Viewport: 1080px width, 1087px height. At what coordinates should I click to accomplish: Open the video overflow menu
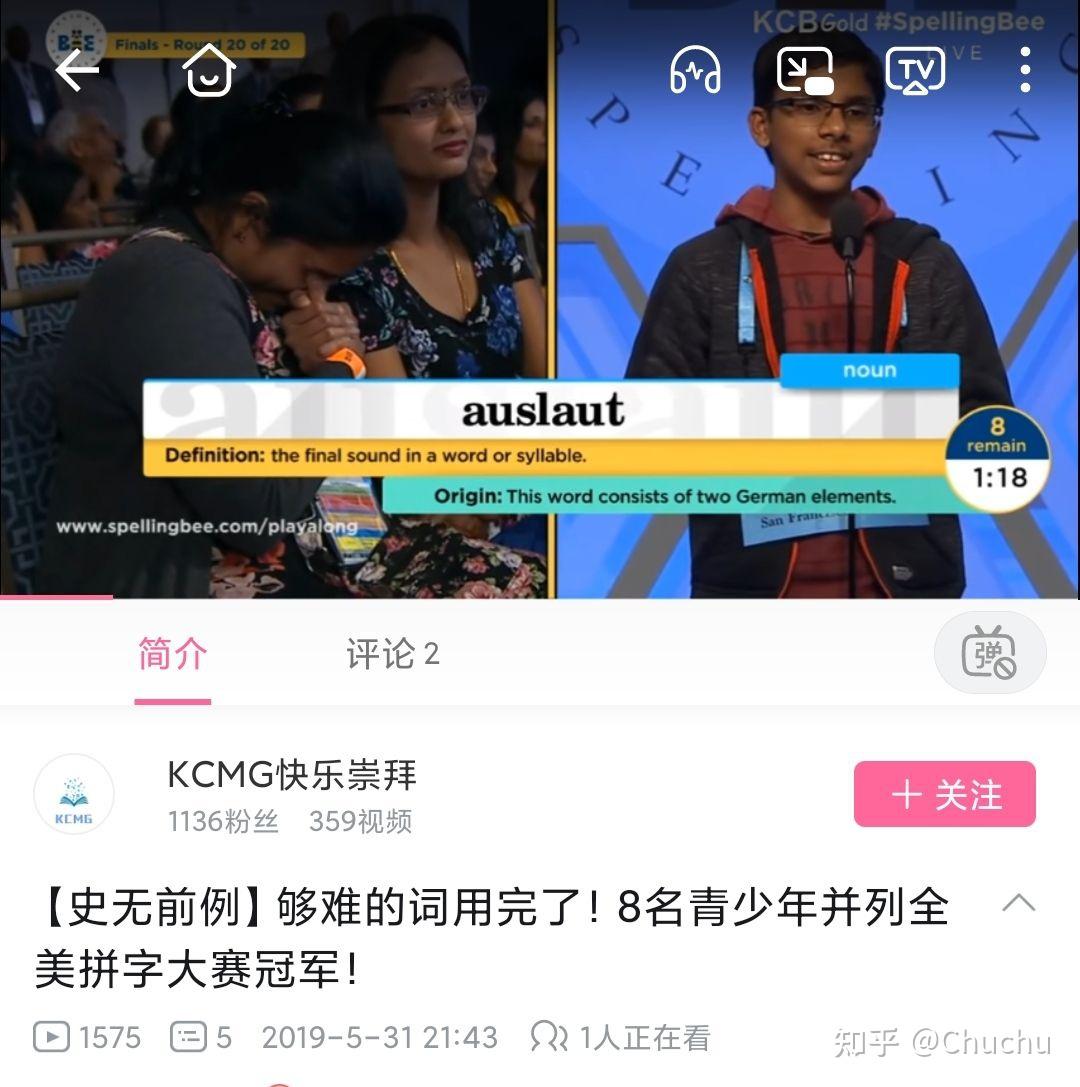point(1025,71)
